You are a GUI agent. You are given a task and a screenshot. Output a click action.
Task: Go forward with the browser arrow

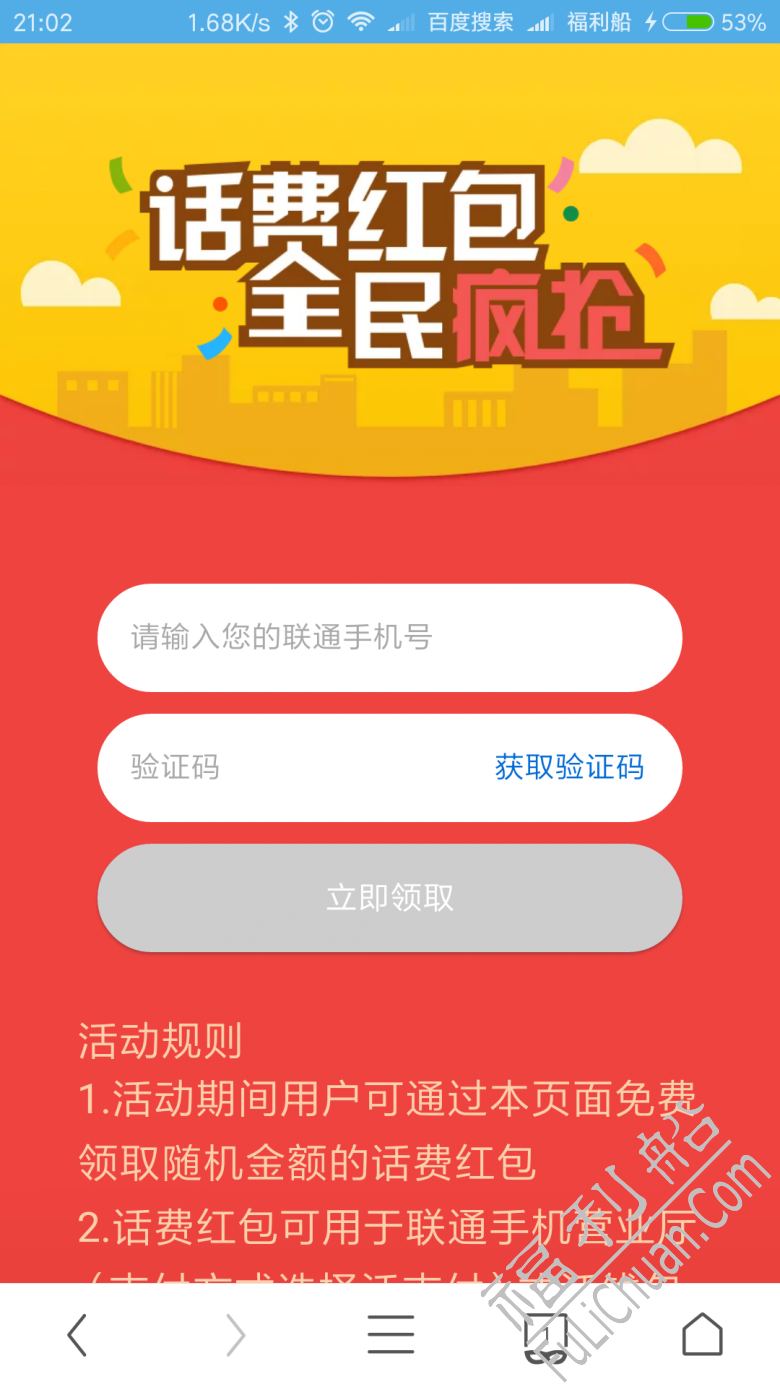click(x=235, y=1335)
